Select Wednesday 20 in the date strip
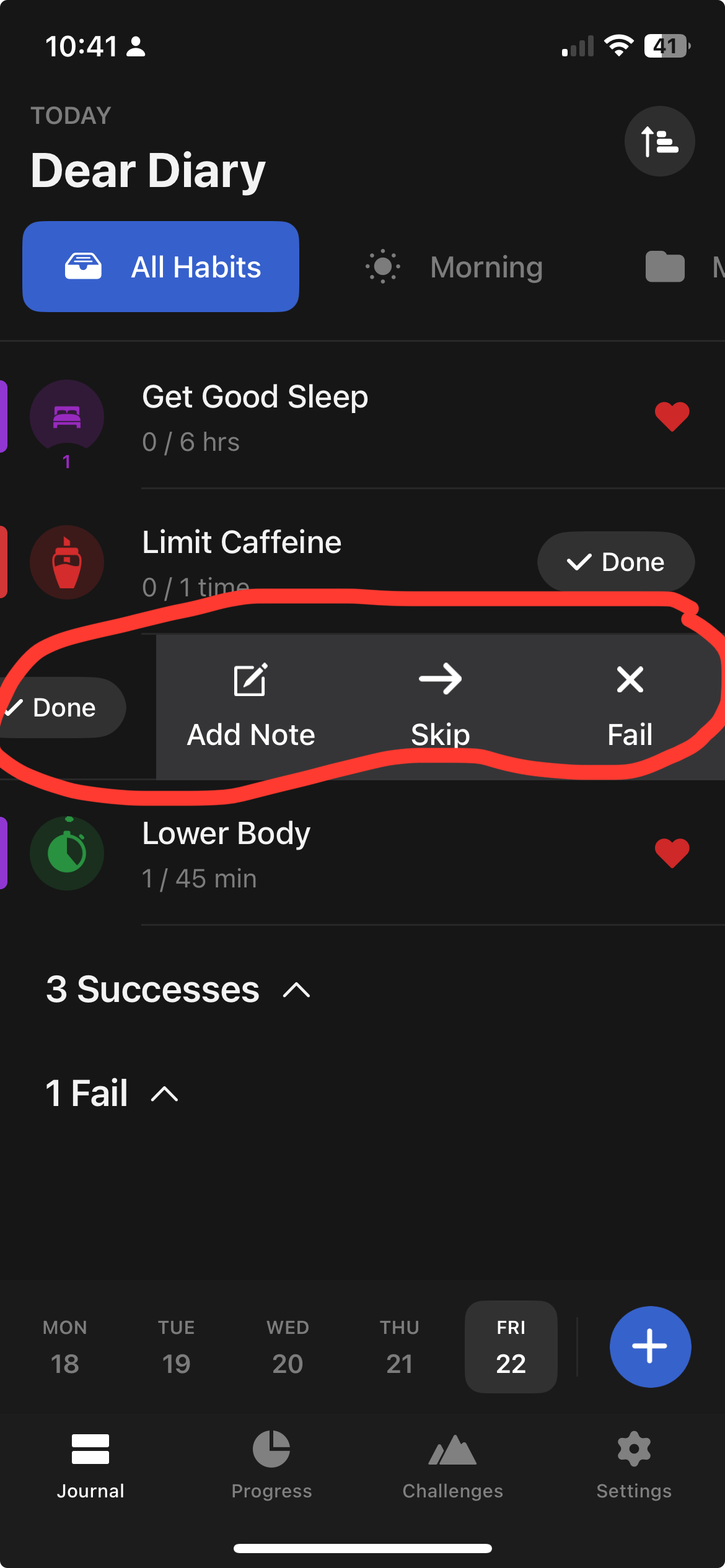 click(x=288, y=1347)
